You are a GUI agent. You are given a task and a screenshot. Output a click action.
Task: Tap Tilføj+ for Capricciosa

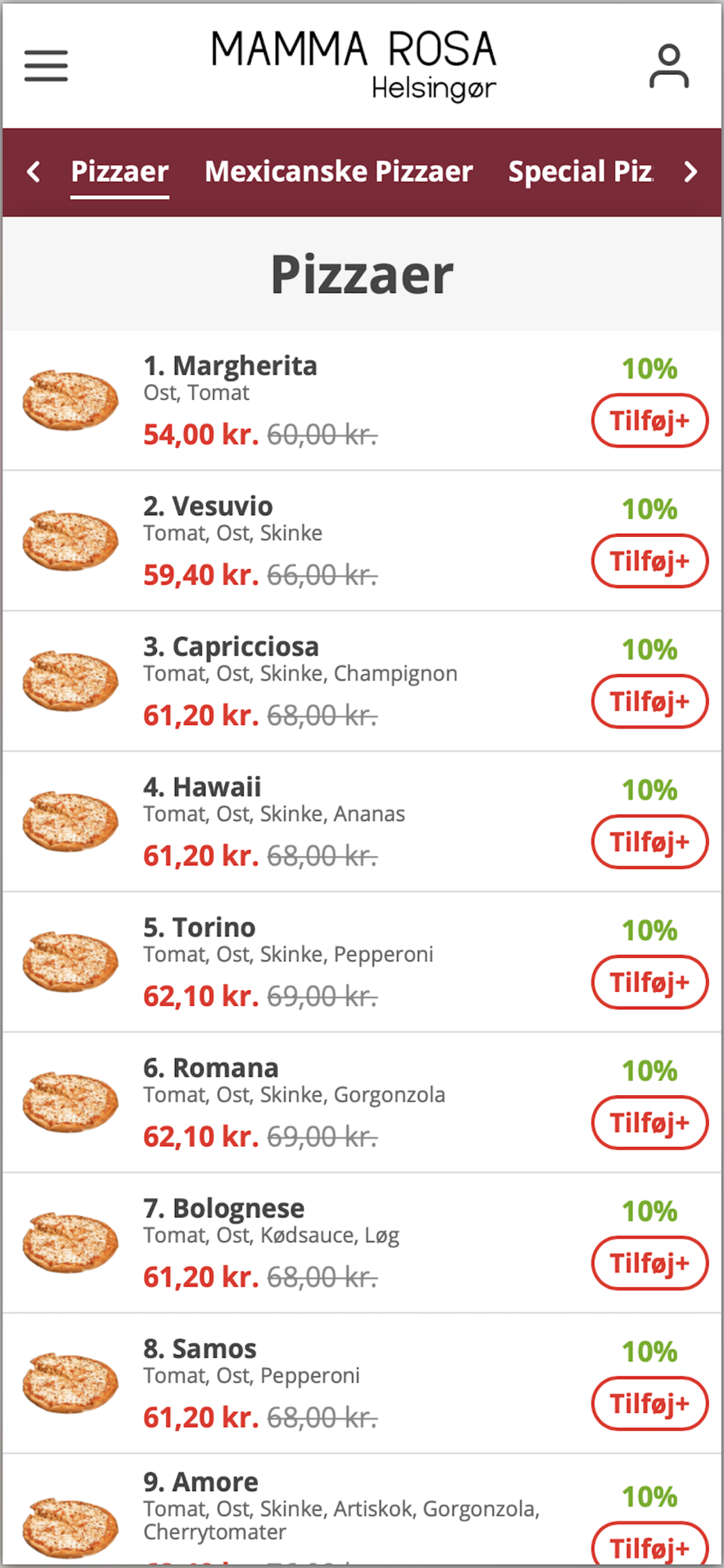650,702
